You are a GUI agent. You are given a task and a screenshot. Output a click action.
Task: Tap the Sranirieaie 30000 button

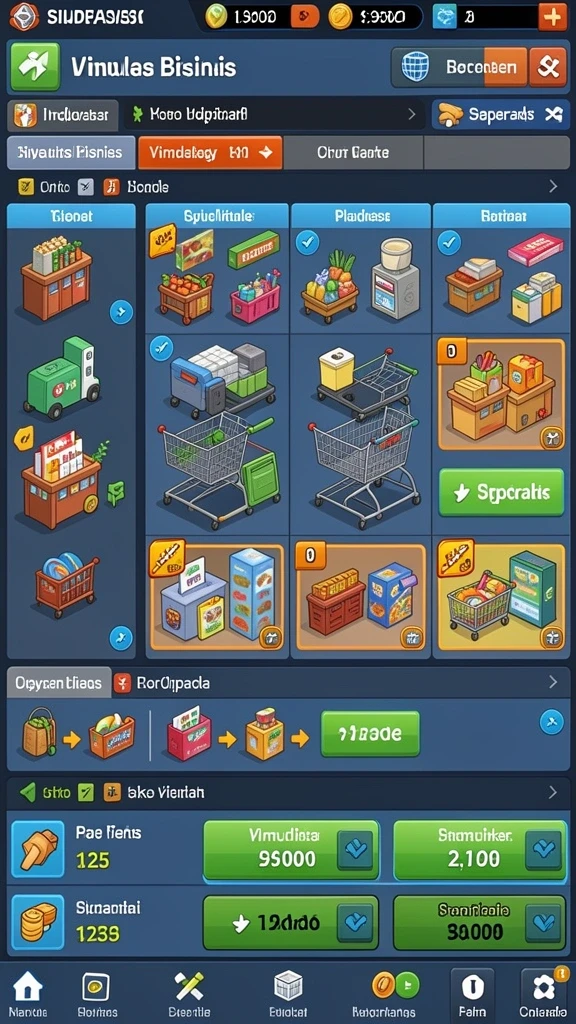point(480,922)
